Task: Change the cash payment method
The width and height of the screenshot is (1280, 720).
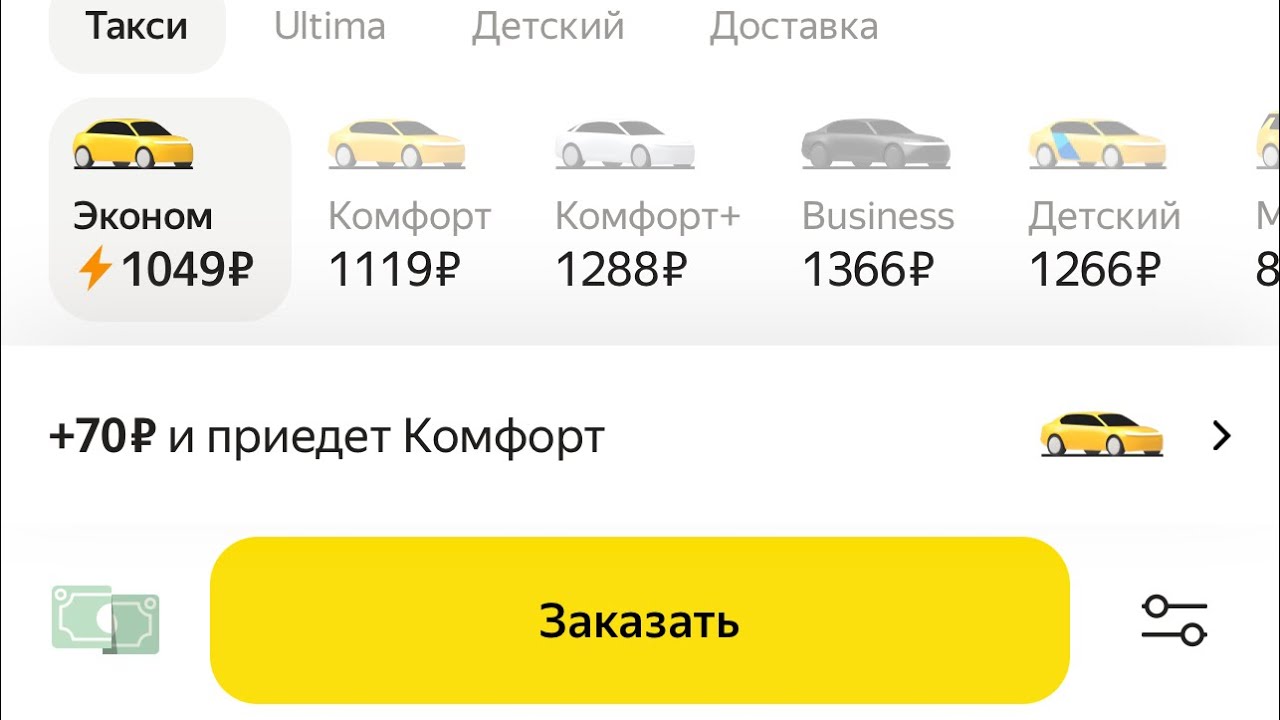Action: point(106,621)
